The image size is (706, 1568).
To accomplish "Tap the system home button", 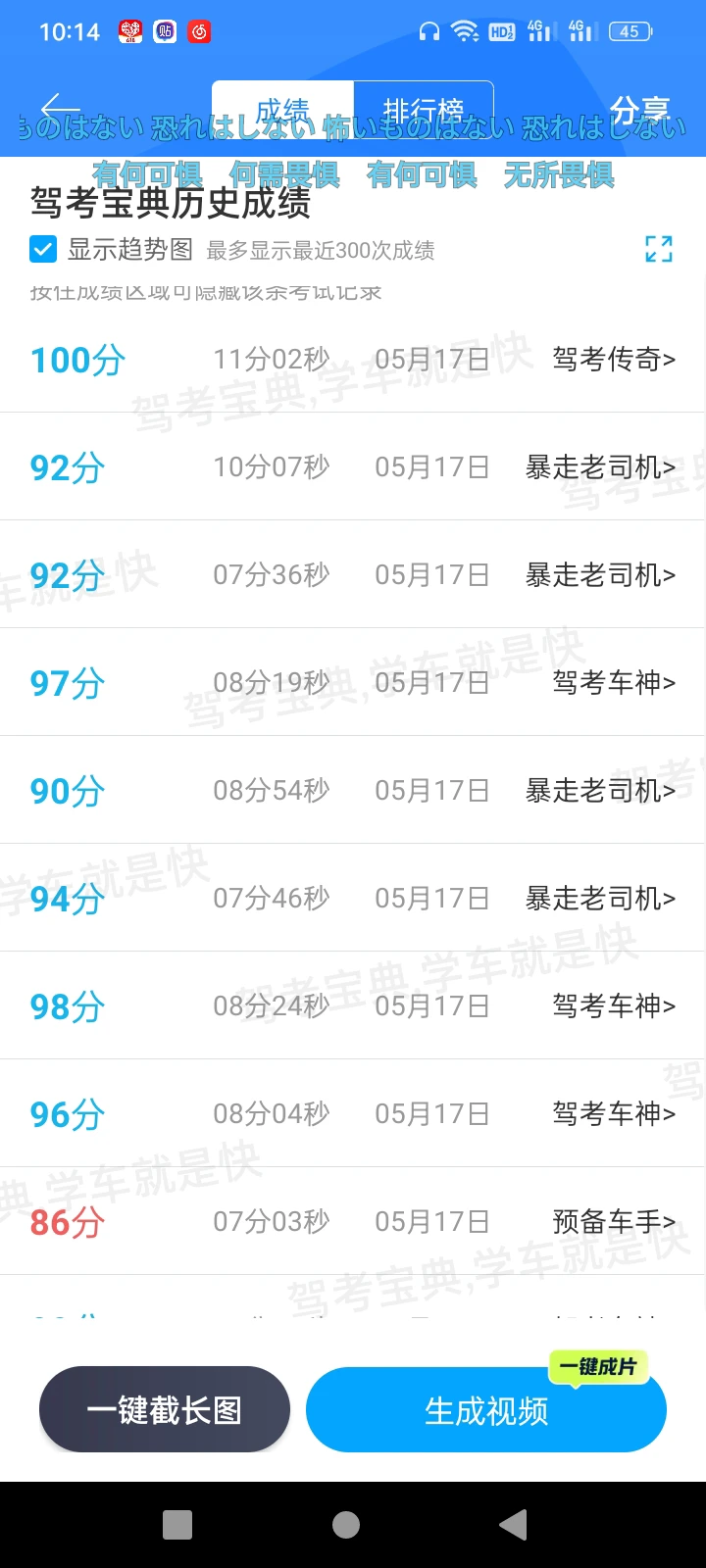I will coord(346,1525).
